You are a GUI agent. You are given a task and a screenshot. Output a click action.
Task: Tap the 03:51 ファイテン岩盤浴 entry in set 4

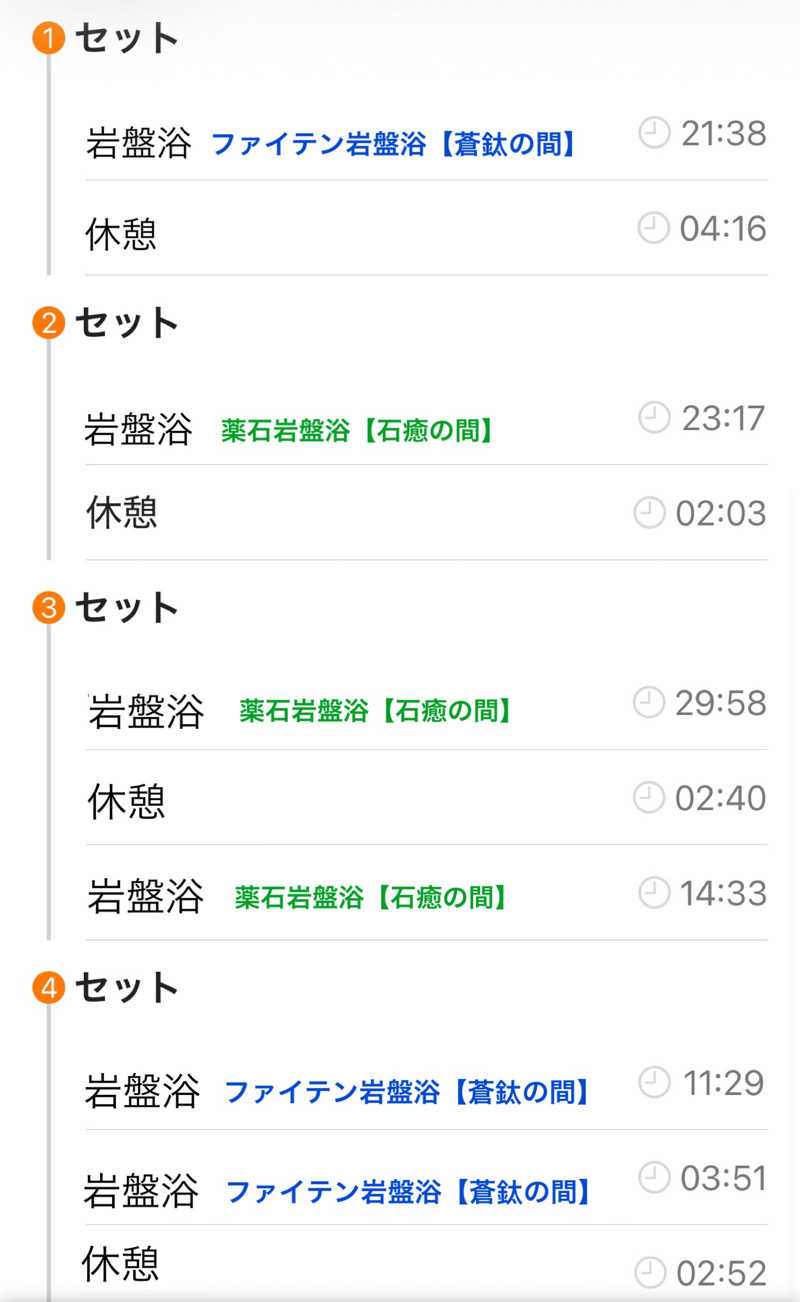tap(426, 1186)
